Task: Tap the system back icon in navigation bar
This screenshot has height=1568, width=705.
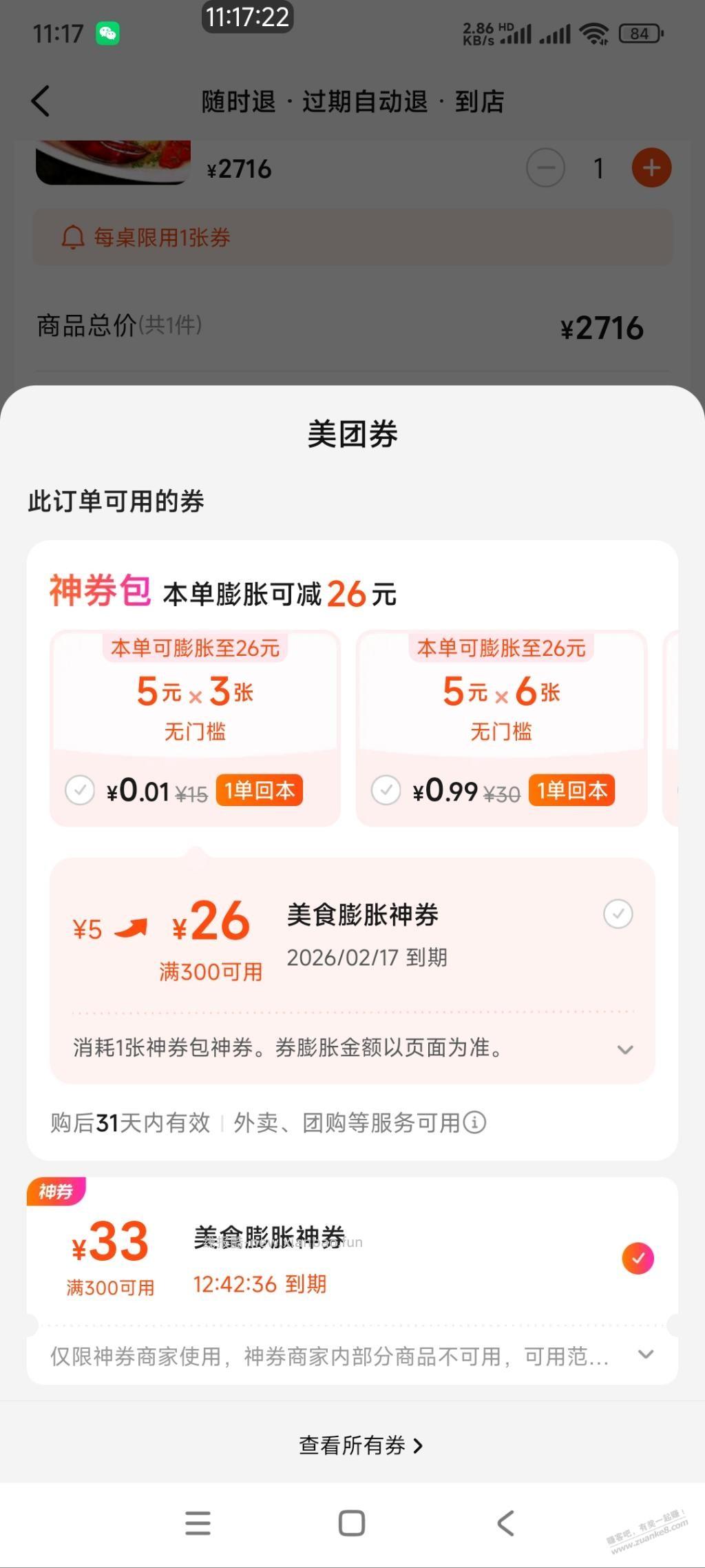Action: pos(507,1523)
